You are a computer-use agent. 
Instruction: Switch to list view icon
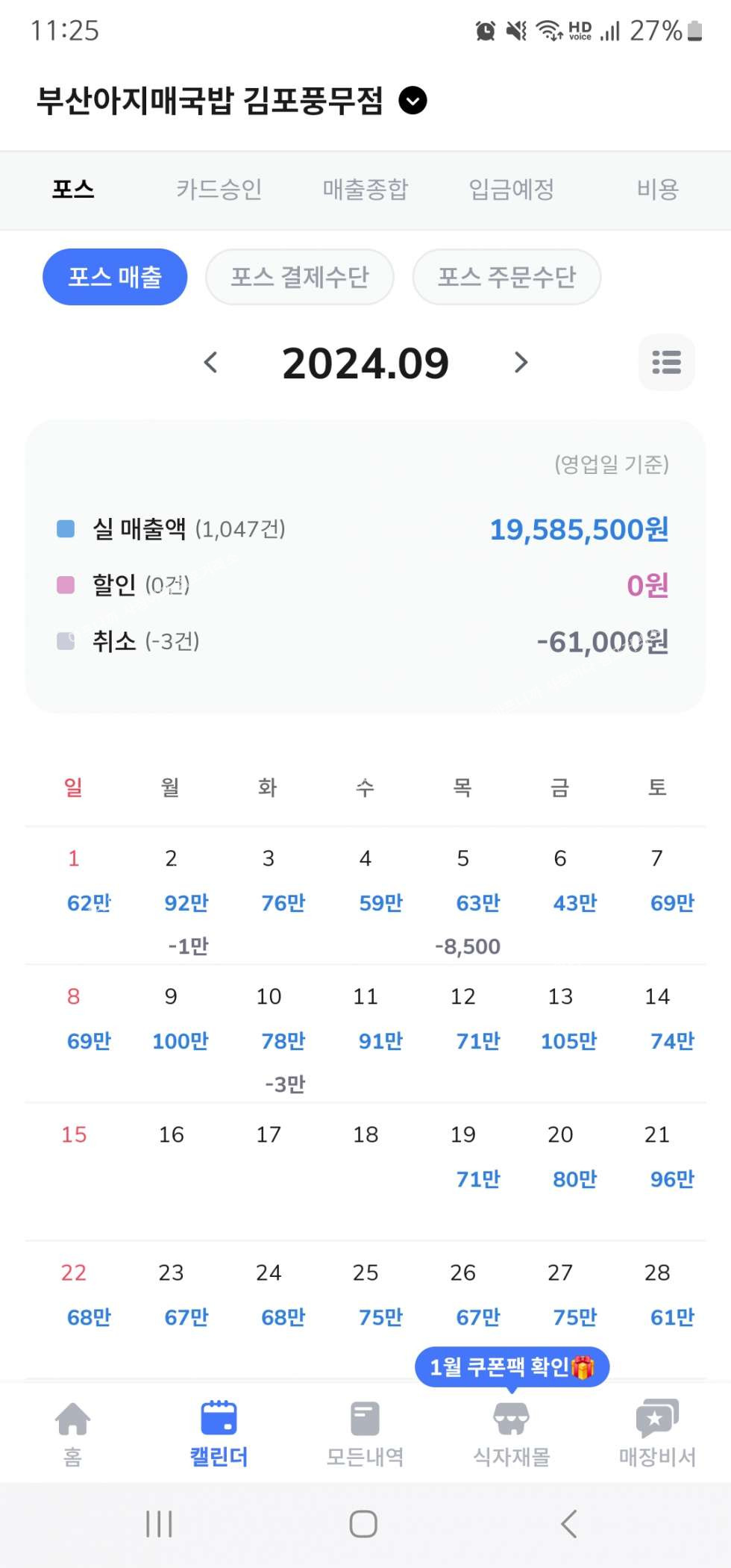tap(666, 362)
